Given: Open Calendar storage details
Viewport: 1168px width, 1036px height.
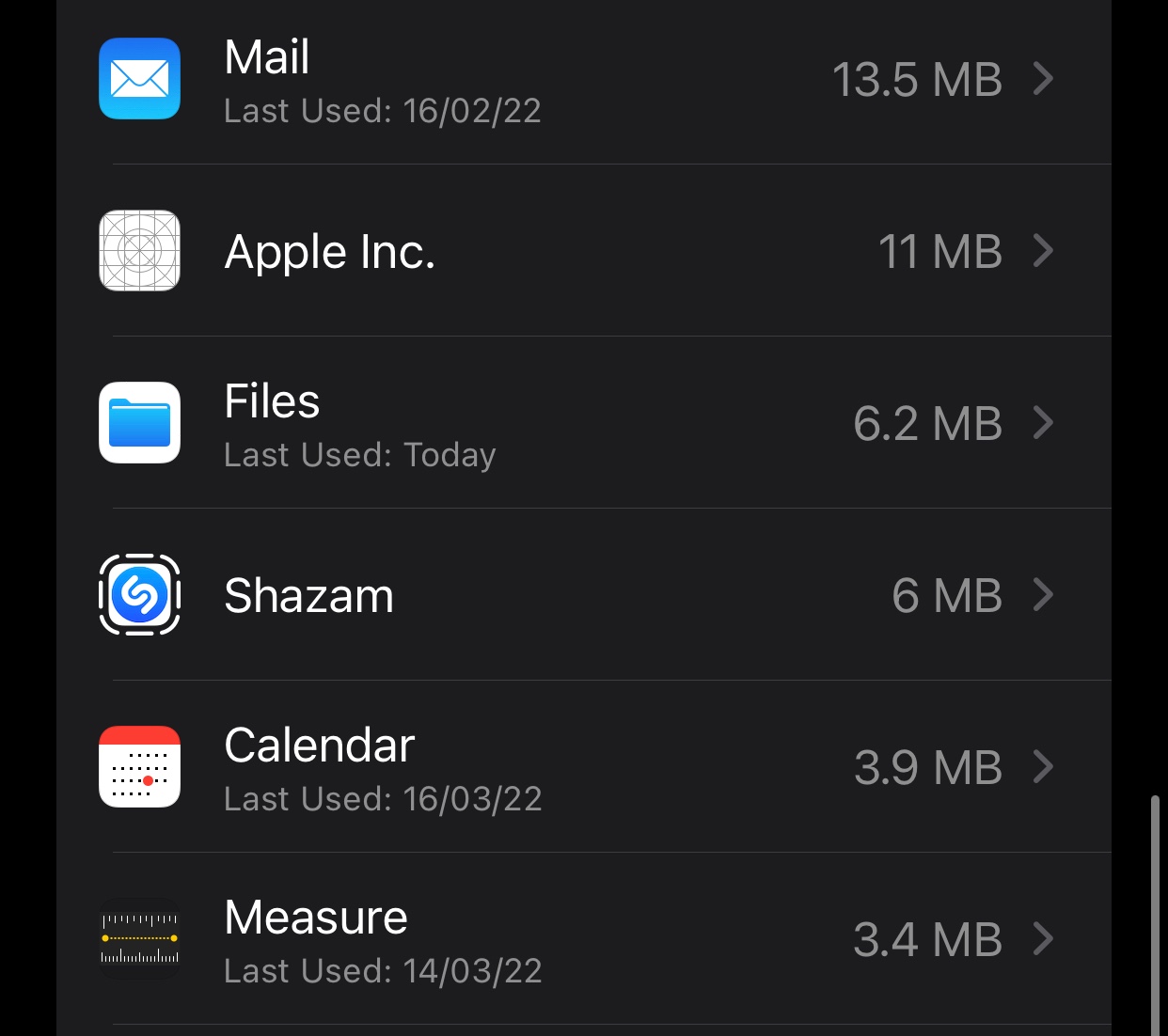Looking at the screenshot, I should coord(583,767).
